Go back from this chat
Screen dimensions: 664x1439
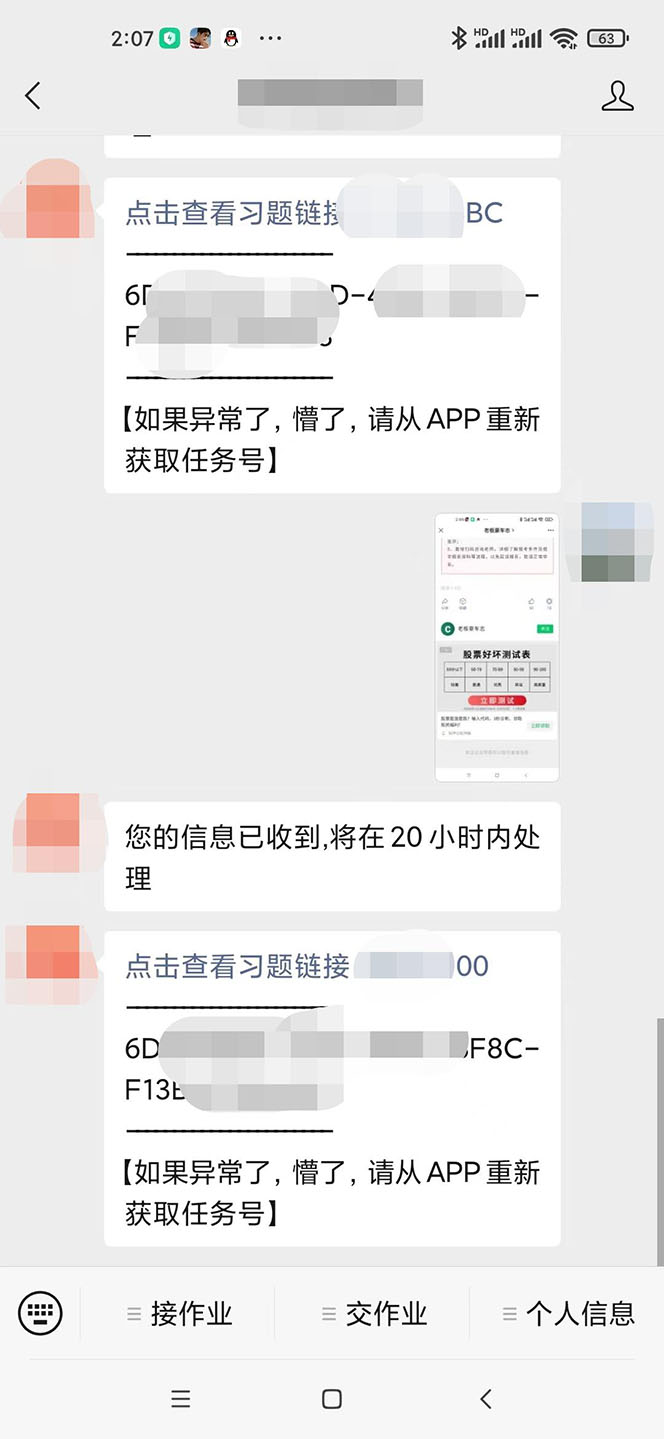[33, 96]
